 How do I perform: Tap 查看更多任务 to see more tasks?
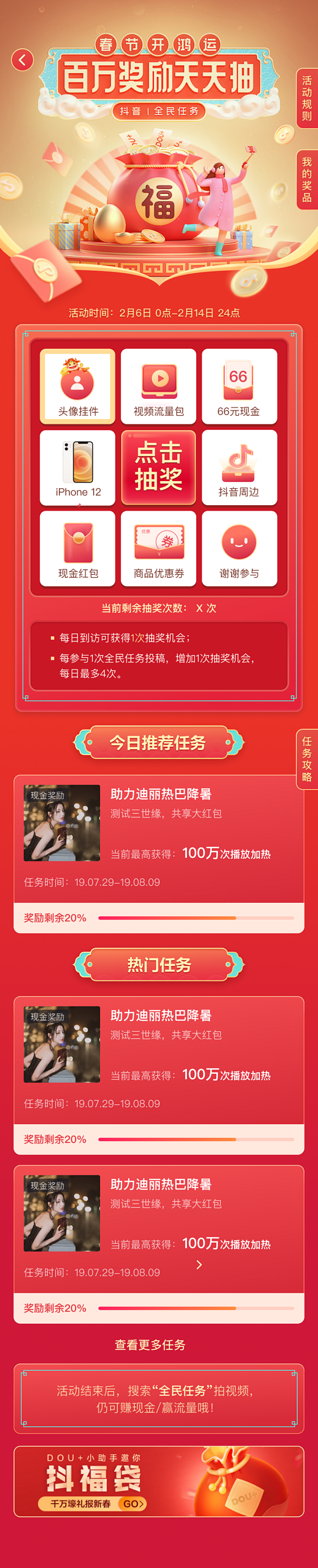[150, 1345]
